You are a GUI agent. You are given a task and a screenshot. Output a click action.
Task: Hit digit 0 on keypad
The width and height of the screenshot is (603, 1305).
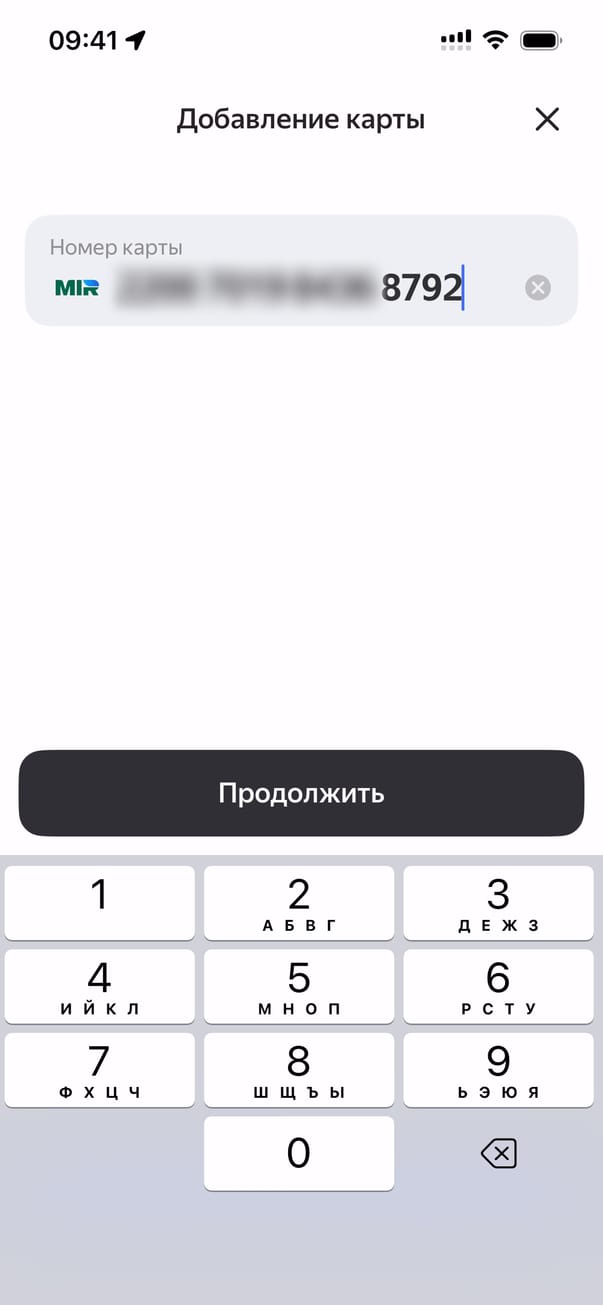(x=299, y=1154)
